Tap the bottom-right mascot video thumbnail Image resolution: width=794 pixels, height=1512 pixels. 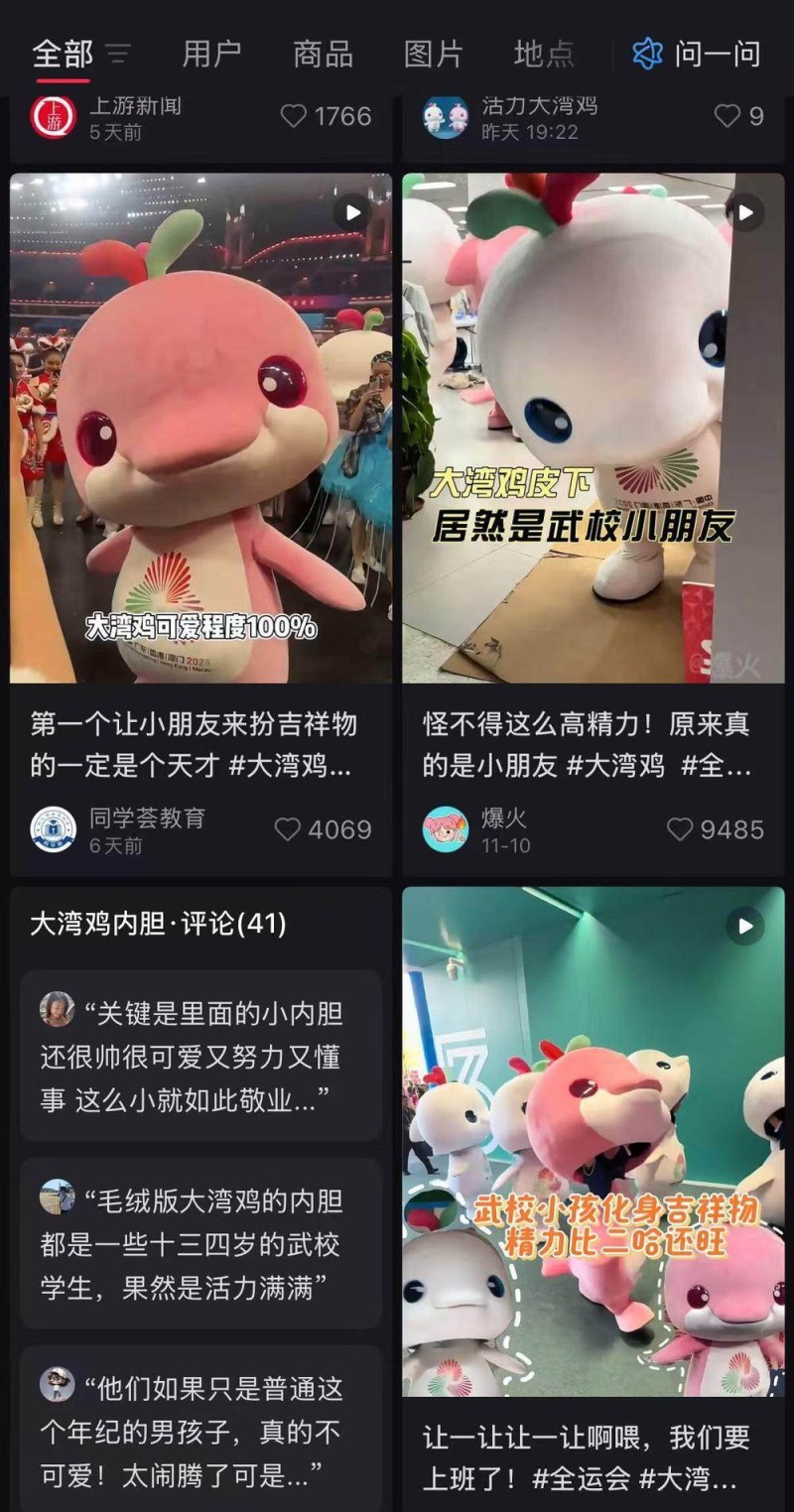point(593,1141)
